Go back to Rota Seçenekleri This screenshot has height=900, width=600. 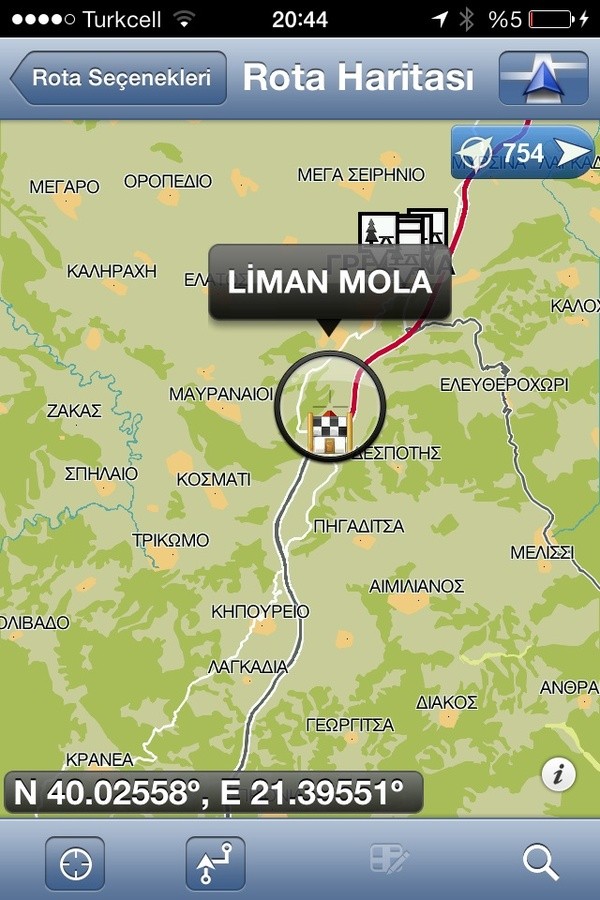[x=120, y=78]
